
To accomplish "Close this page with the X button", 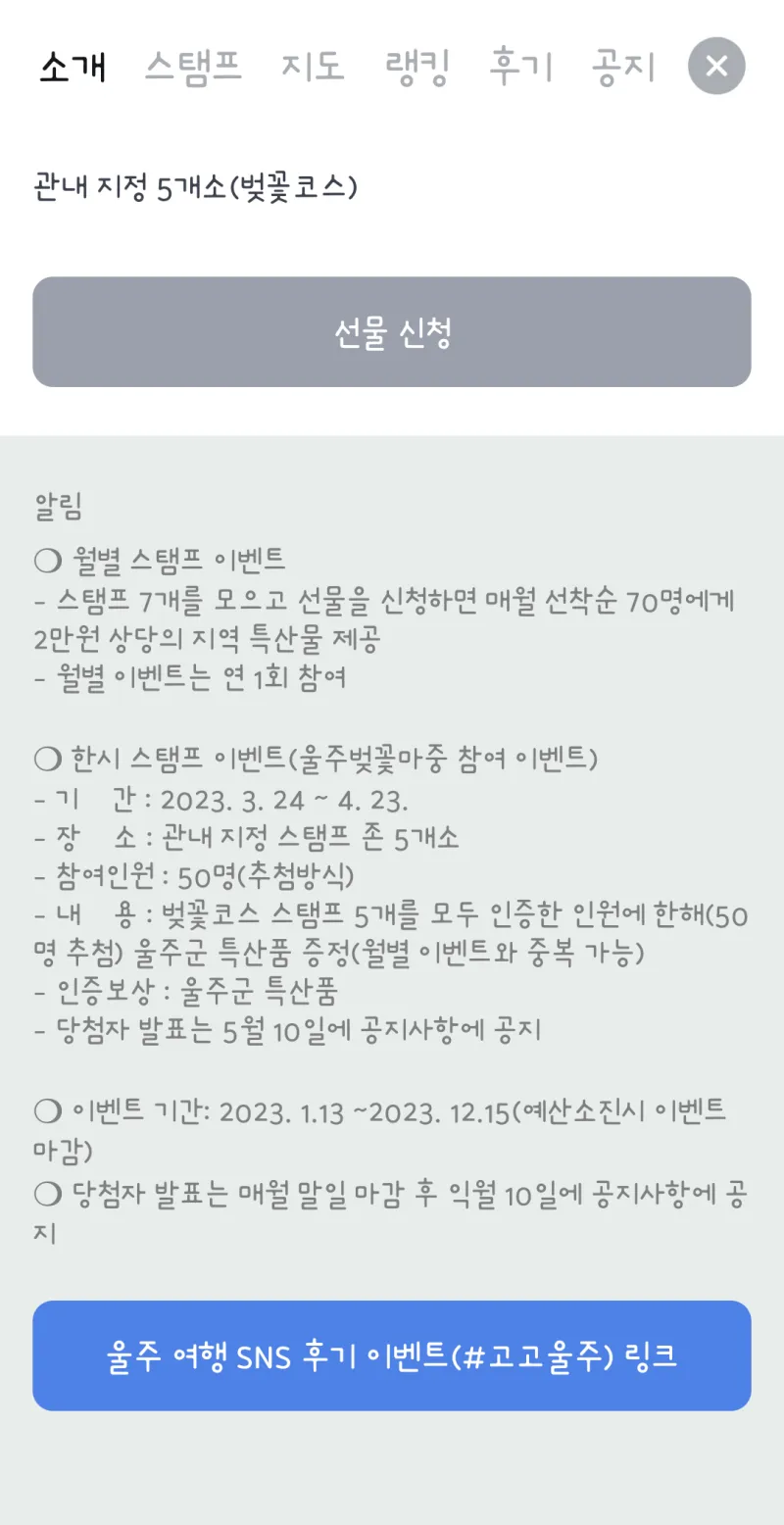I will 716,66.
